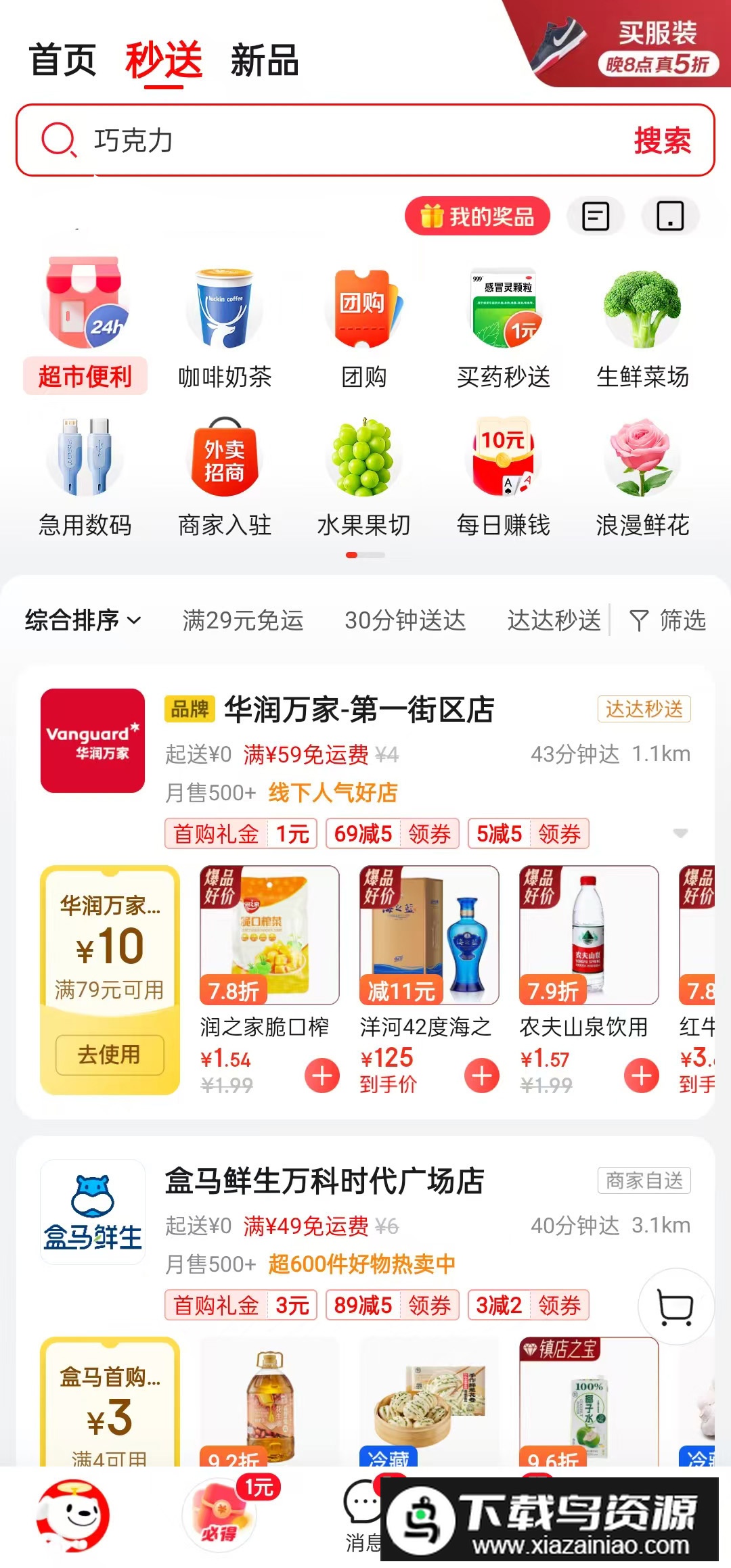Add 润之家脆口榨 to the cart

tap(322, 1076)
